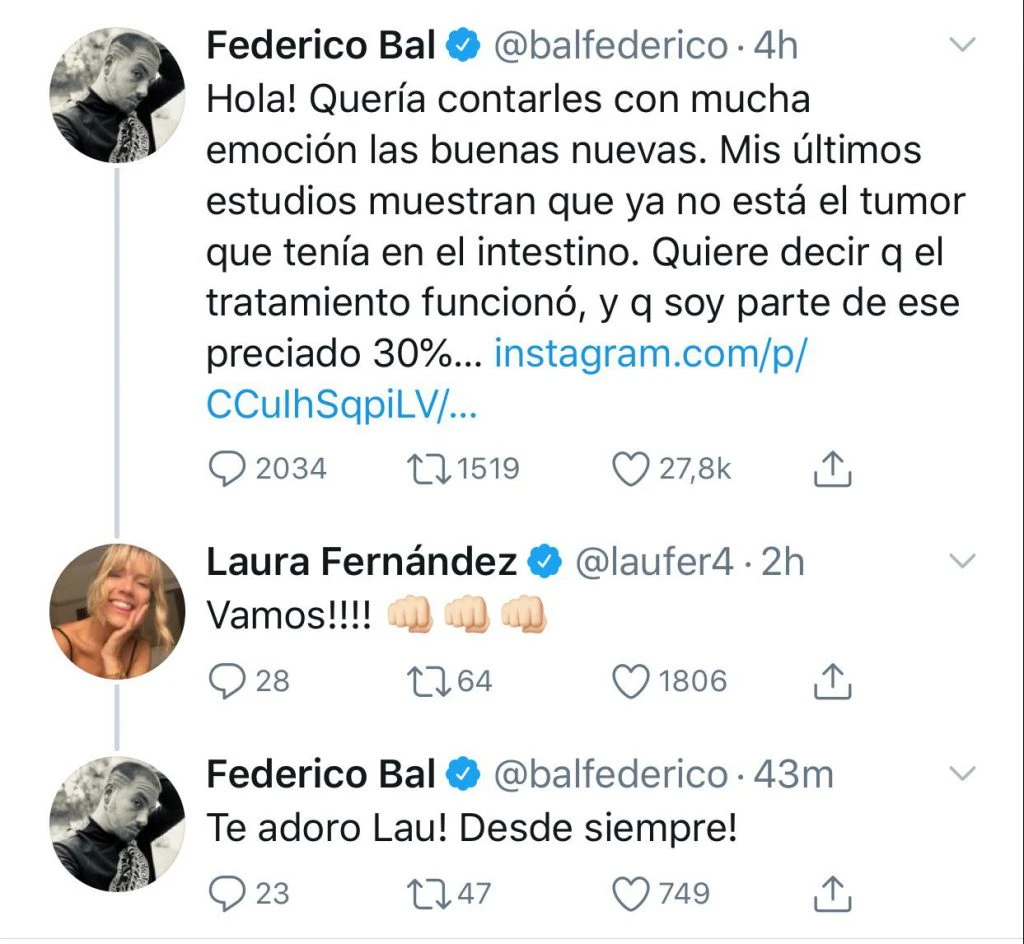Open the chevron menu on the 43m tweet

(x=960, y=774)
